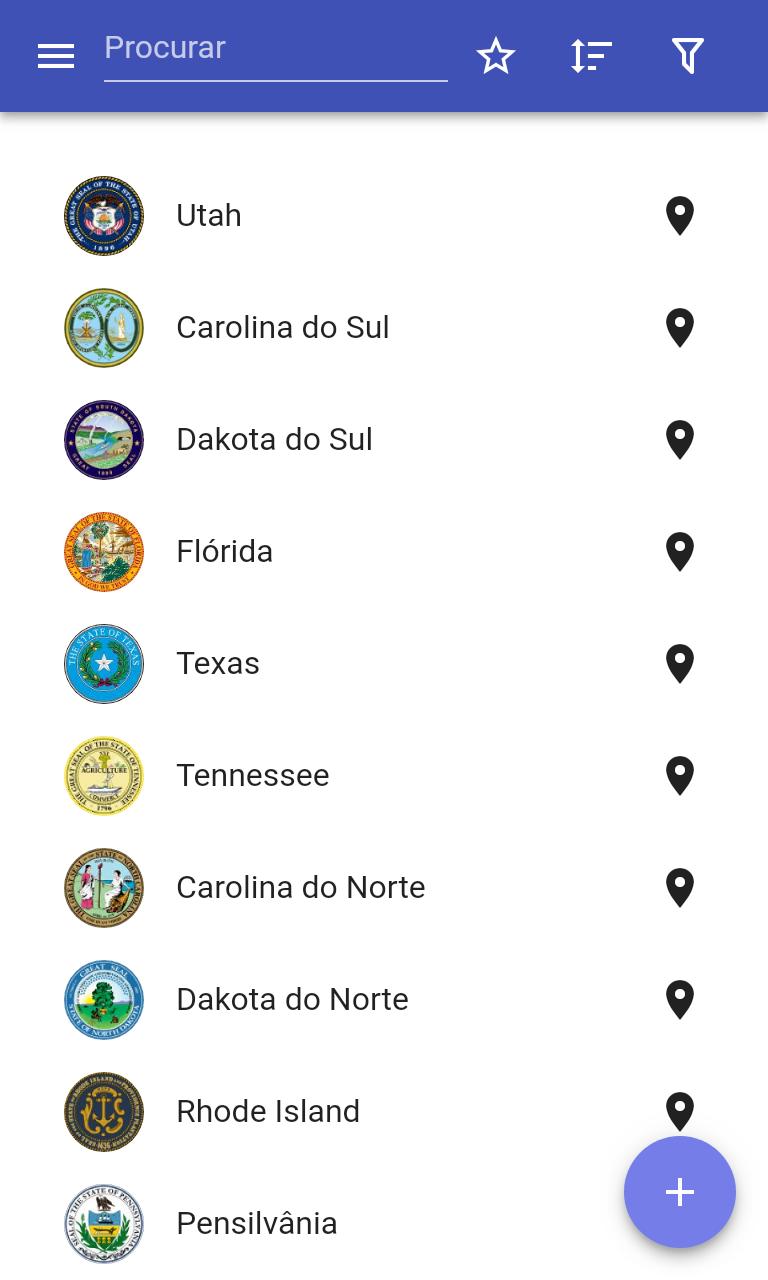Screen dimensions: 768x1280
Task: Open the sort options icon
Action: pyautogui.click(x=591, y=56)
